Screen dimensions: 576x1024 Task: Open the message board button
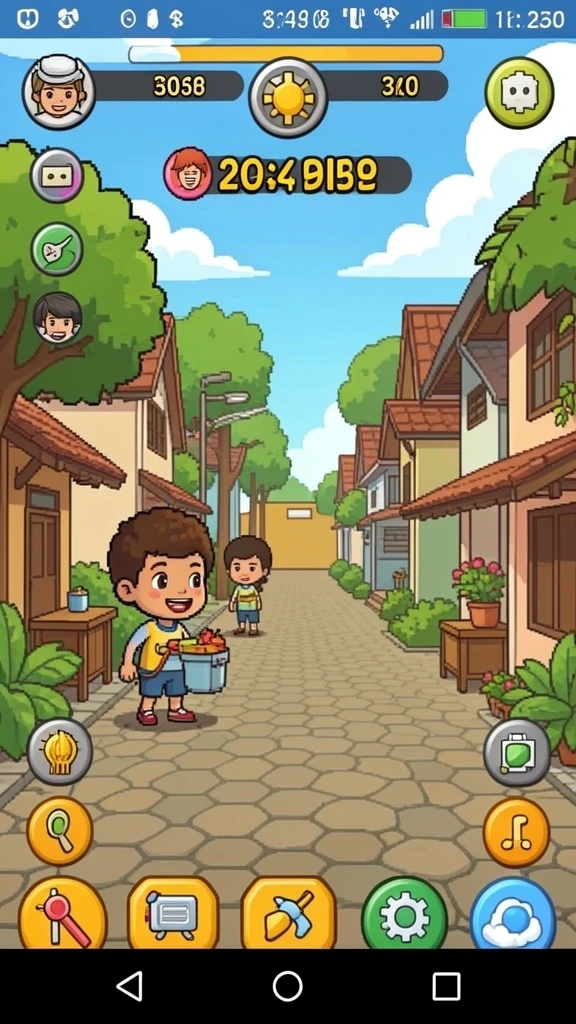tap(174, 913)
